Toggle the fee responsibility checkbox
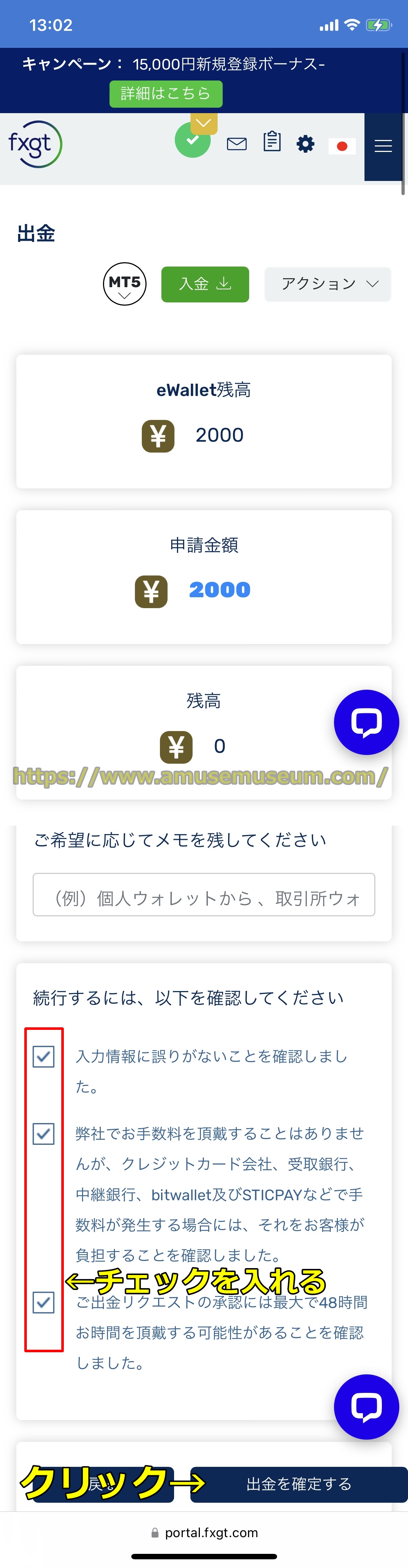Image resolution: width=408 pixels, height=1568 pixels. pos(44,1134)
